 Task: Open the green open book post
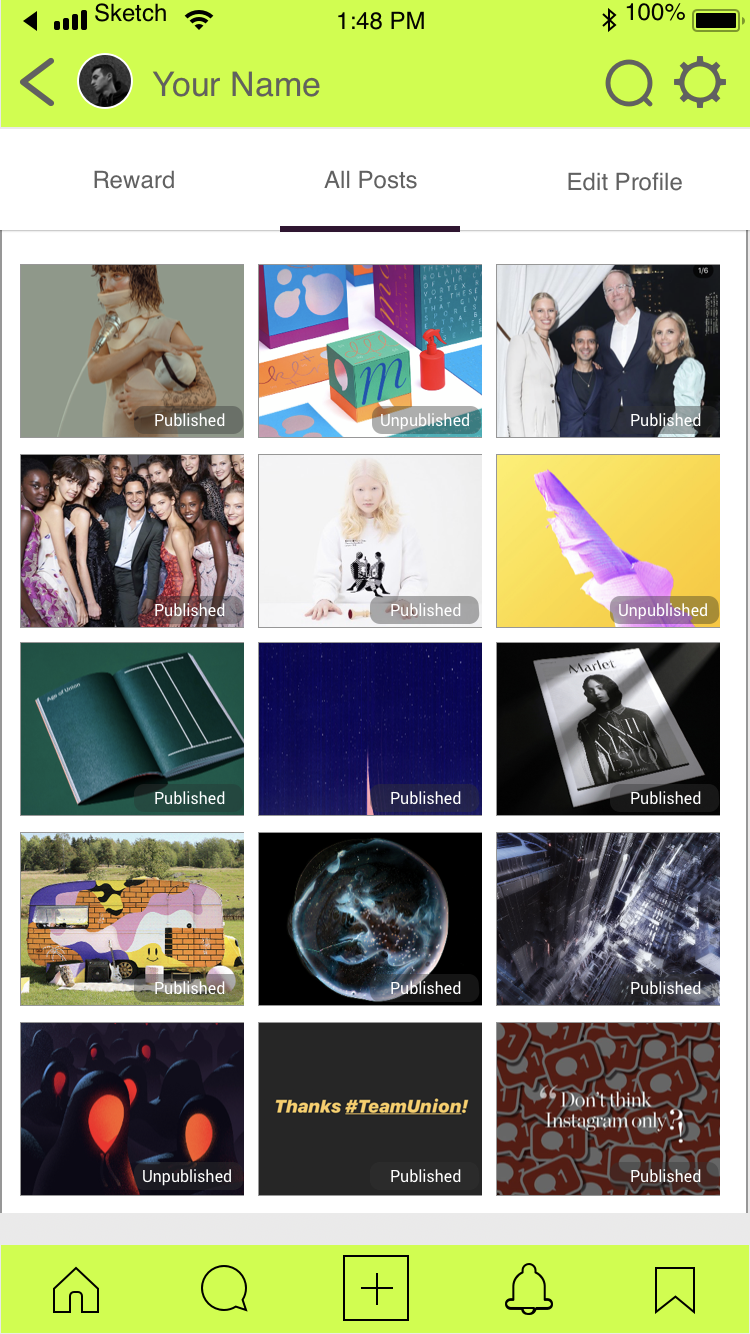coord(132,729)
